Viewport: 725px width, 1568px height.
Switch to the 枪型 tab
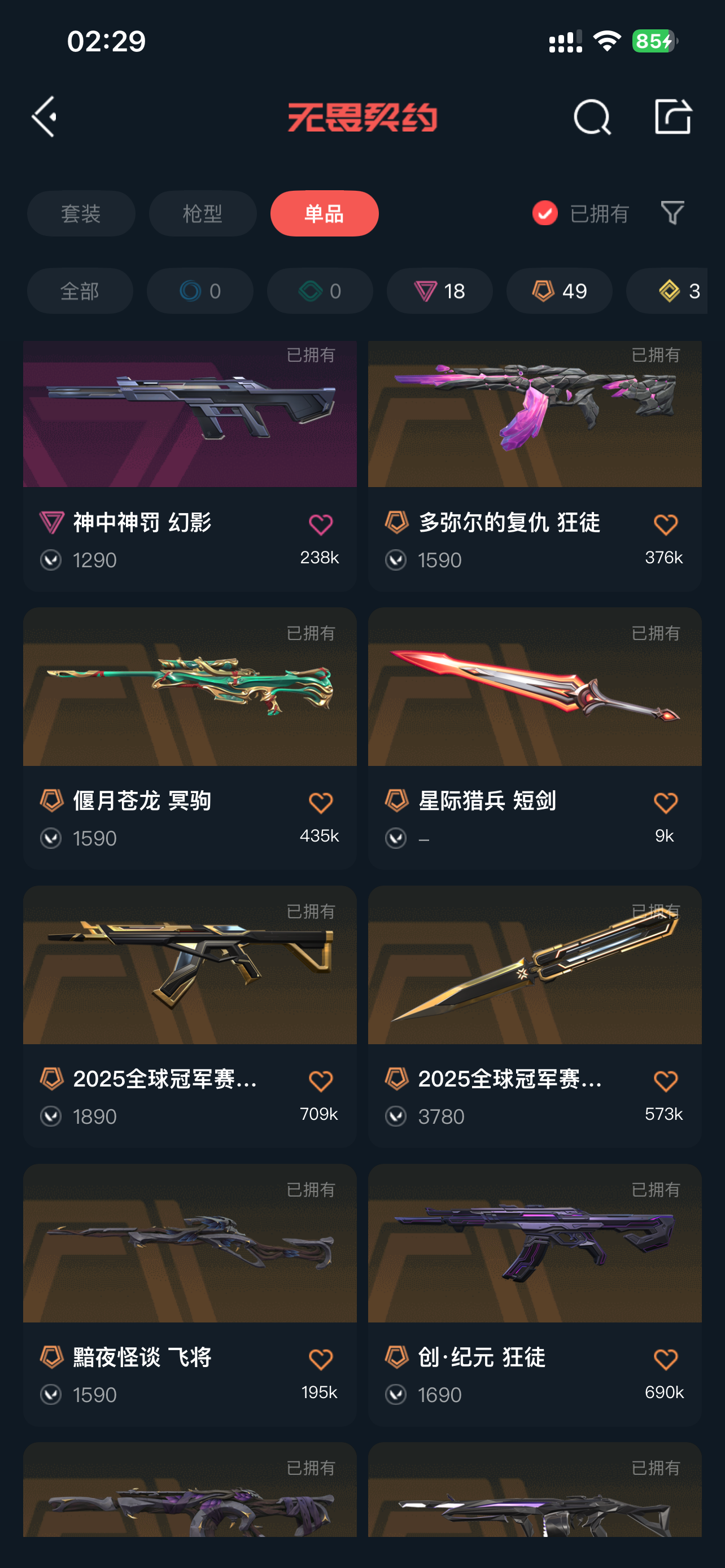tap(203, 214)
